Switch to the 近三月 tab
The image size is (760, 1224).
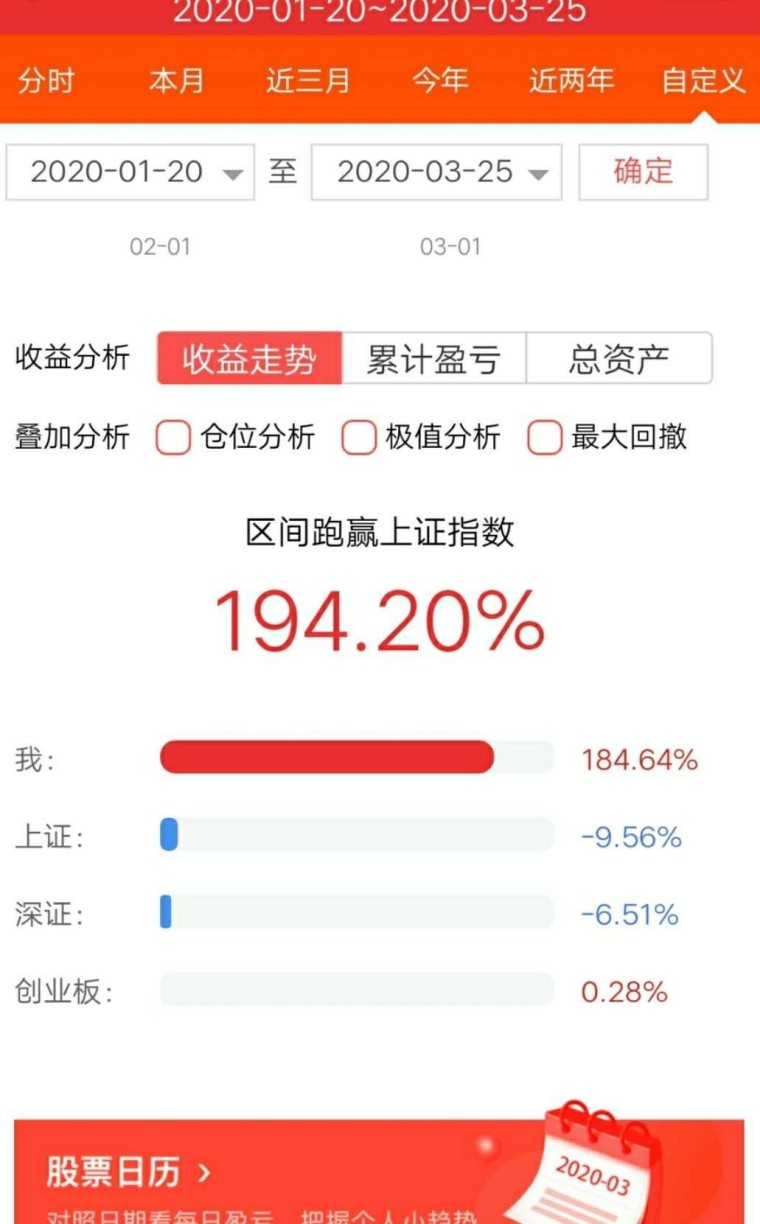coord(308,81)
